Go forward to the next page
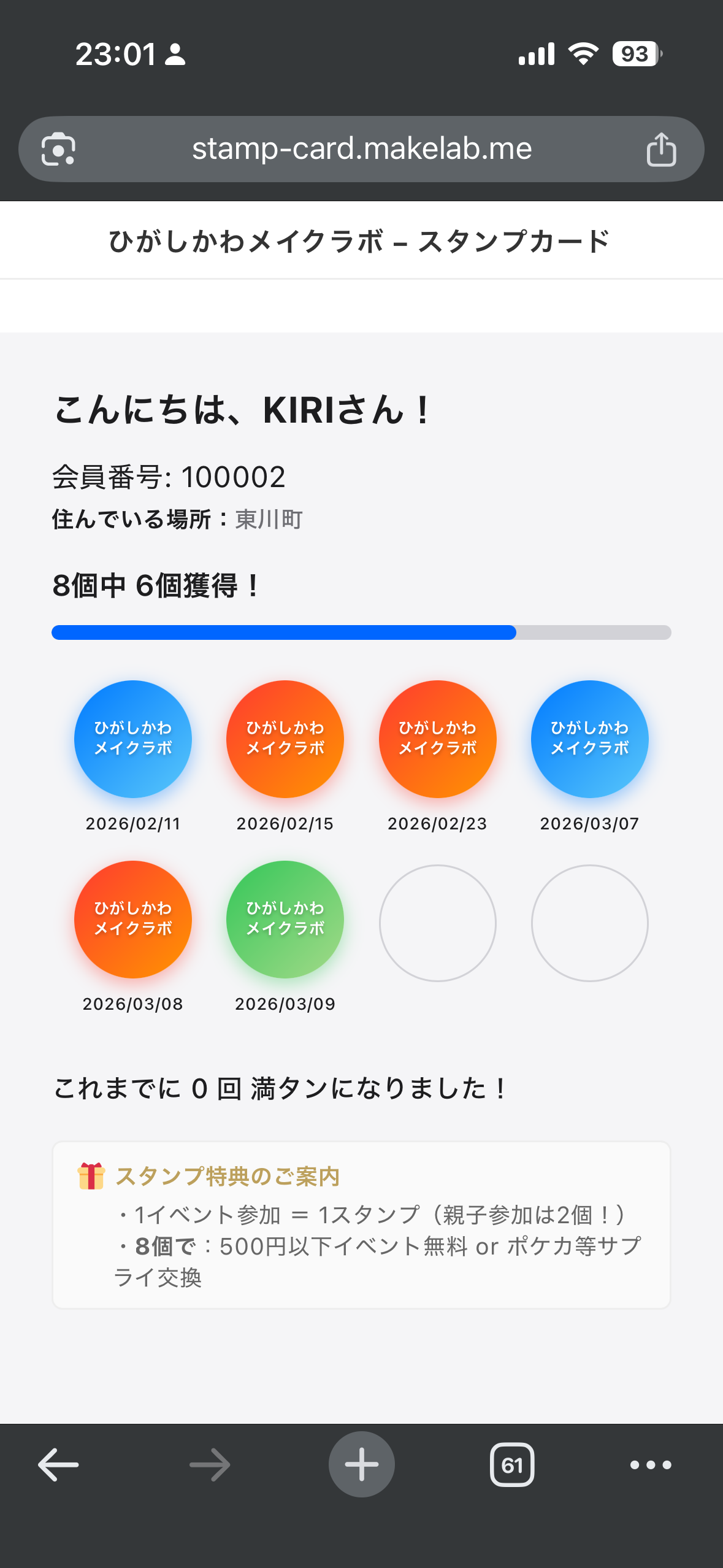The image size is (723, 1568). 210,1465
